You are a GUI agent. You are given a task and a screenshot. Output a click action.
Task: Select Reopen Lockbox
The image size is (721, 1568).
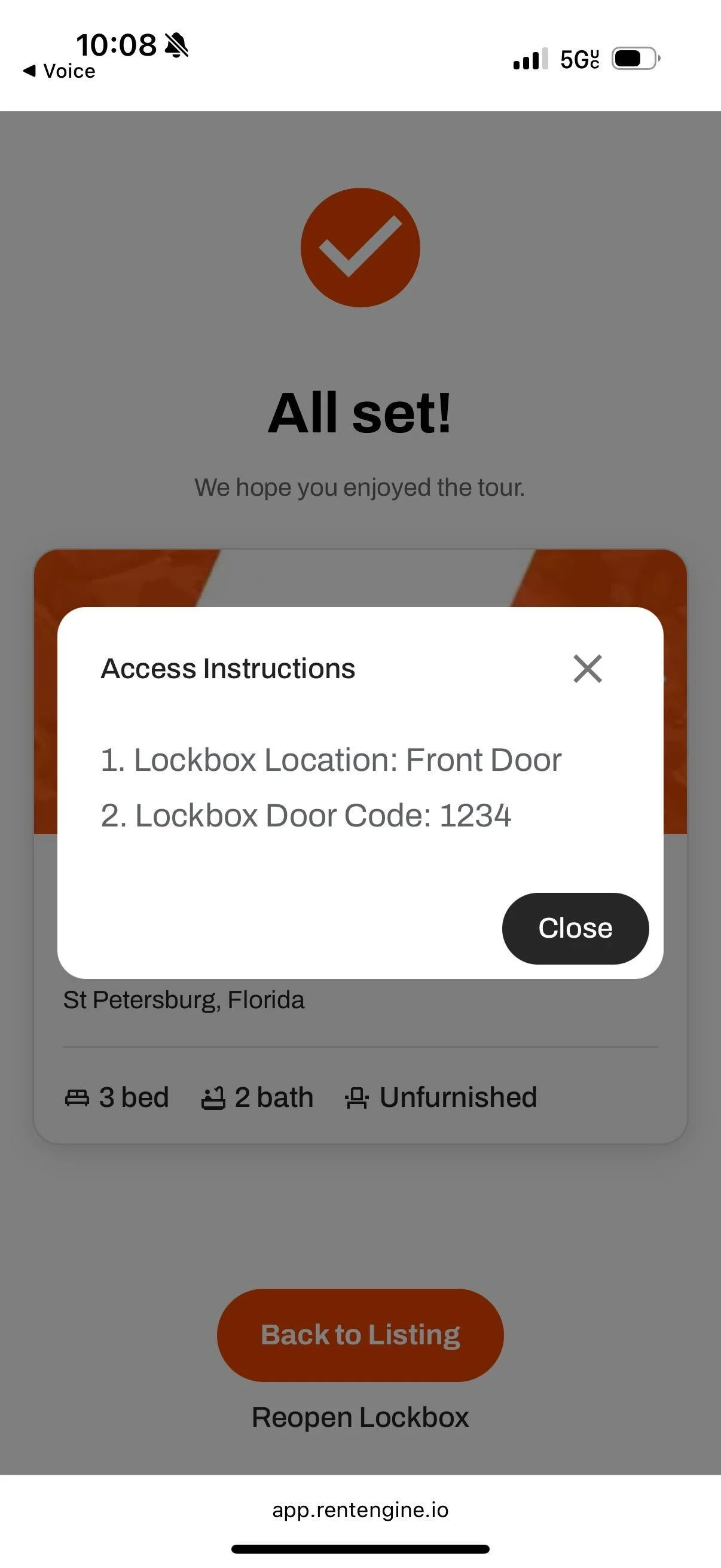point(360,1416)
